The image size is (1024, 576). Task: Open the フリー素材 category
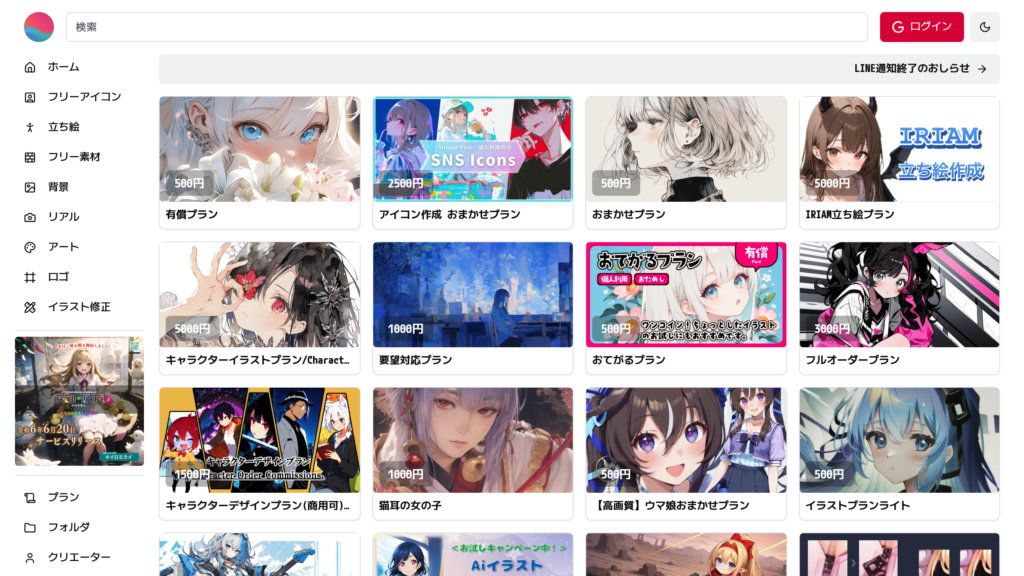tap(74, 157)
